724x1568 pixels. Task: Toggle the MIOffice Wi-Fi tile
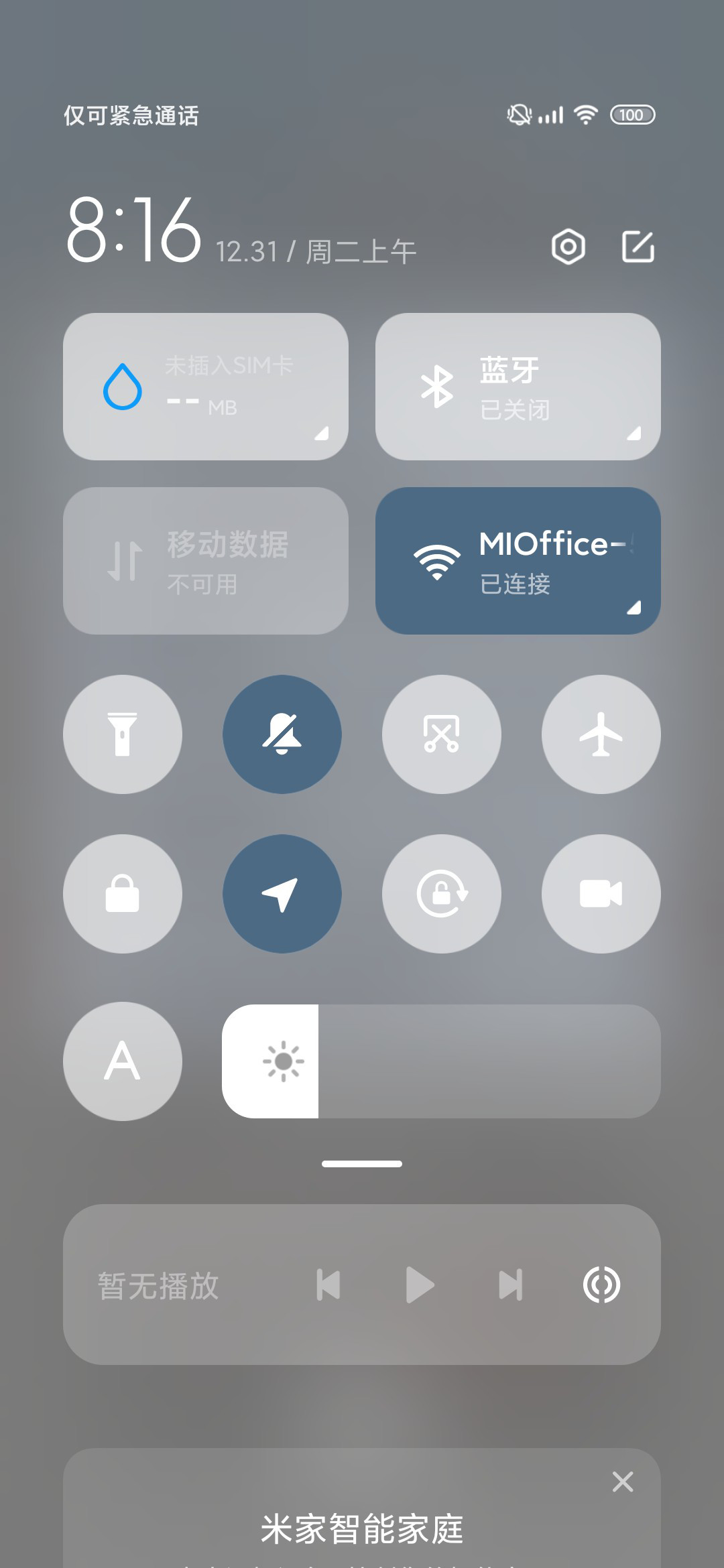(x=518, y=561)
